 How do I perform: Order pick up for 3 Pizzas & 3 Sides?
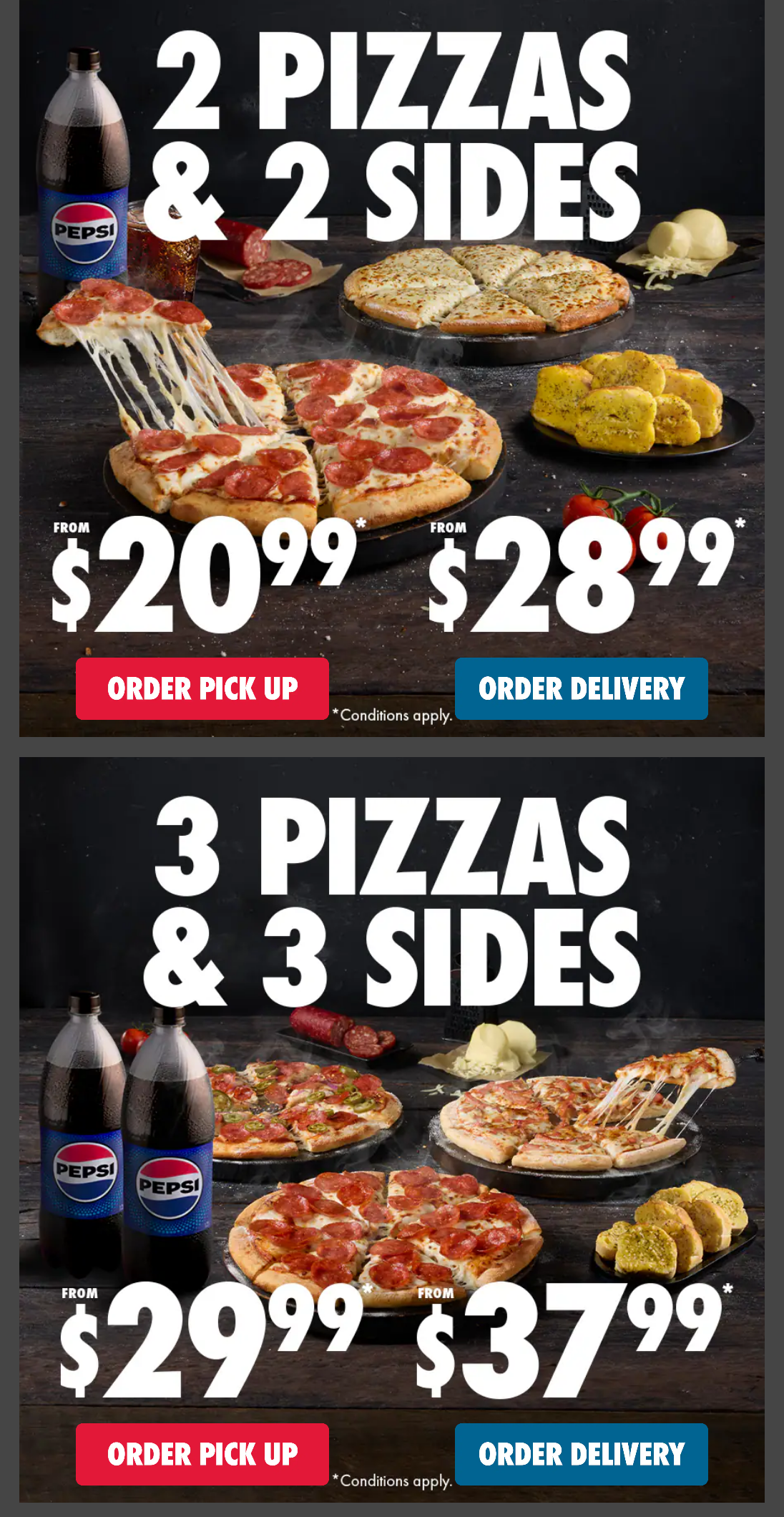pos(202,1454)
